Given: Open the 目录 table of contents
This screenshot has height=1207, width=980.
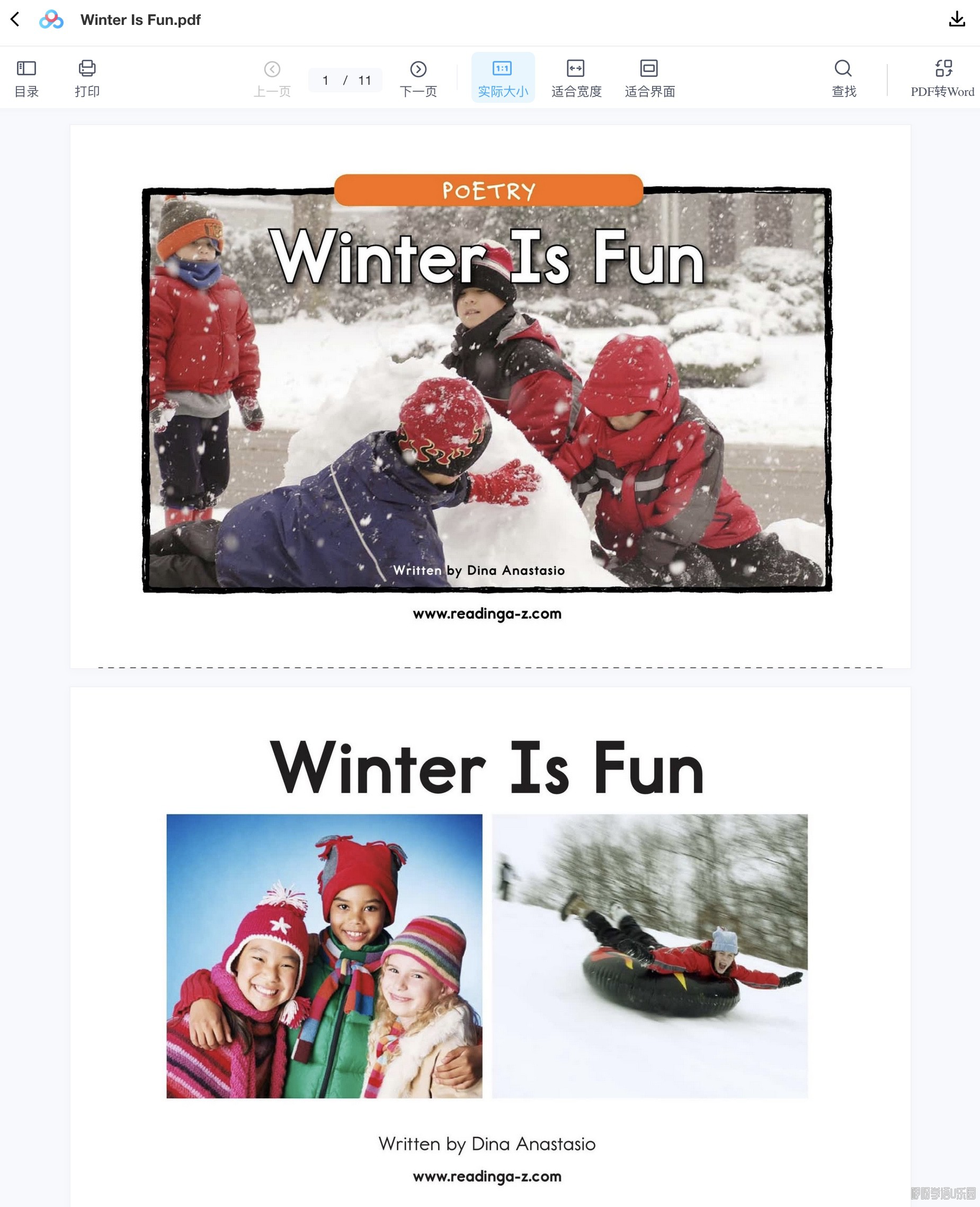Looking at the screenshot, I should [x=26, y=78].
